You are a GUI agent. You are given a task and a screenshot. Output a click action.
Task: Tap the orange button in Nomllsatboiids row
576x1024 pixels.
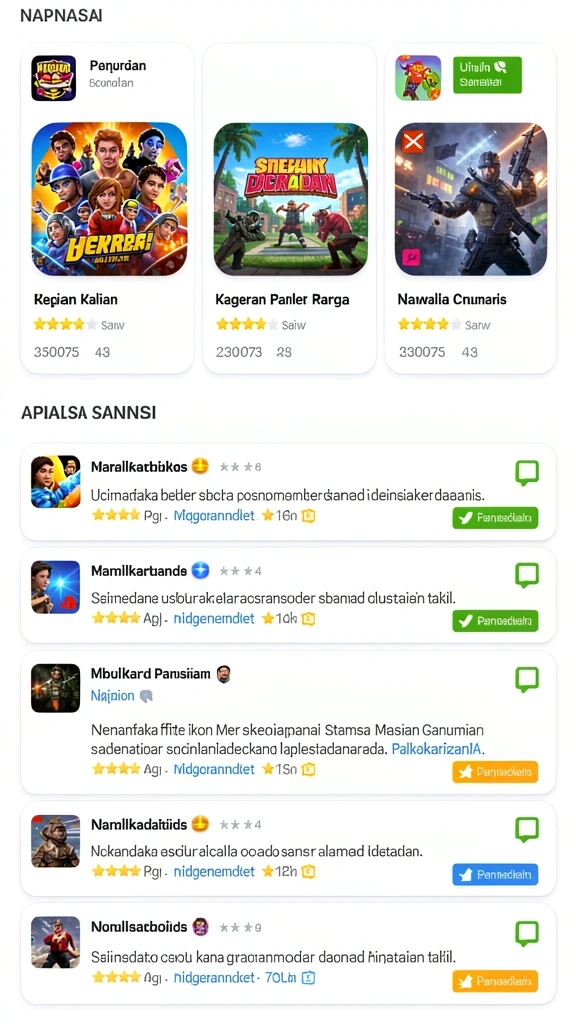click(495, 980)
